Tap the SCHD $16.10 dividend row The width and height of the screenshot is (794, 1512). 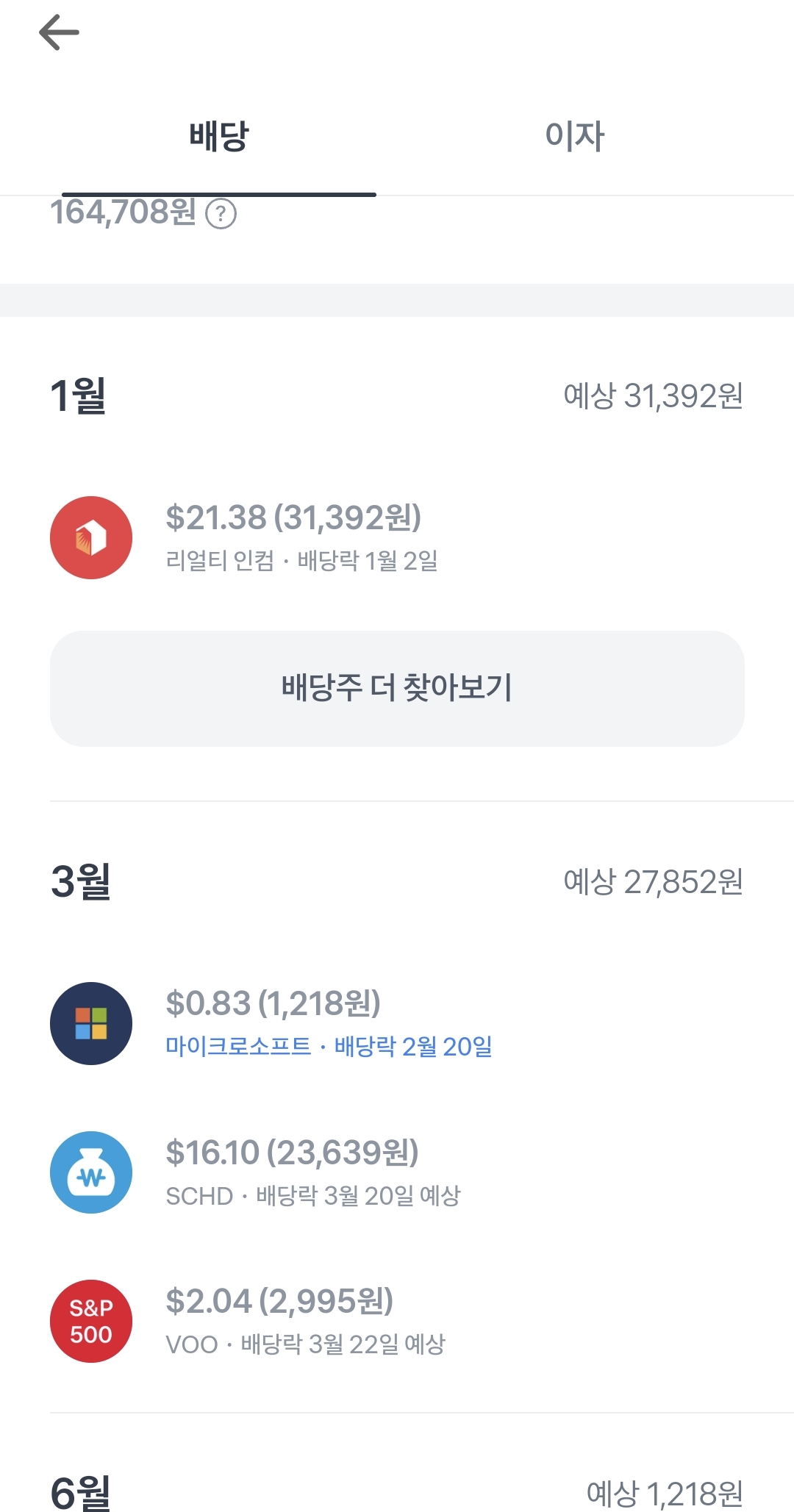coord(293,1153)
